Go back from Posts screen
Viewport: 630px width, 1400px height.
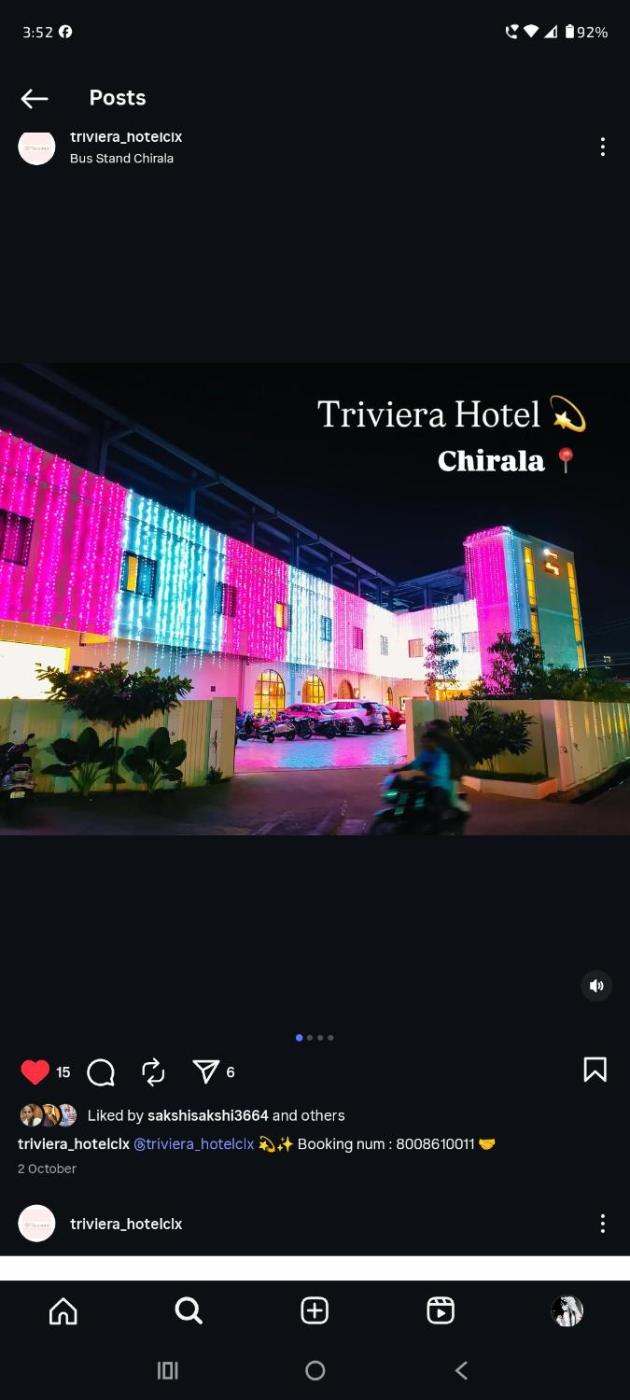(x=35, y=98)
